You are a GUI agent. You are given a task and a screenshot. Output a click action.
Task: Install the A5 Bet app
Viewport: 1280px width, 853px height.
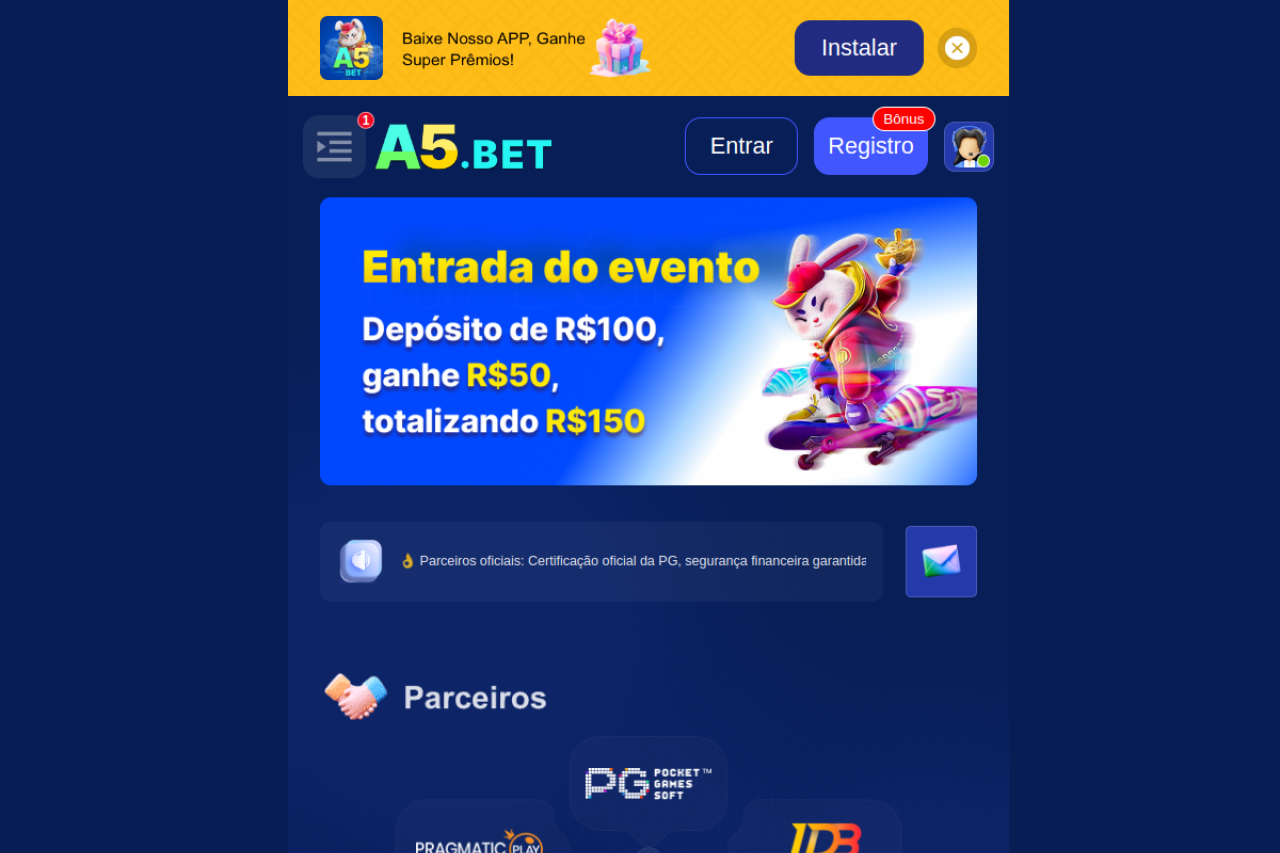(858, 48)
